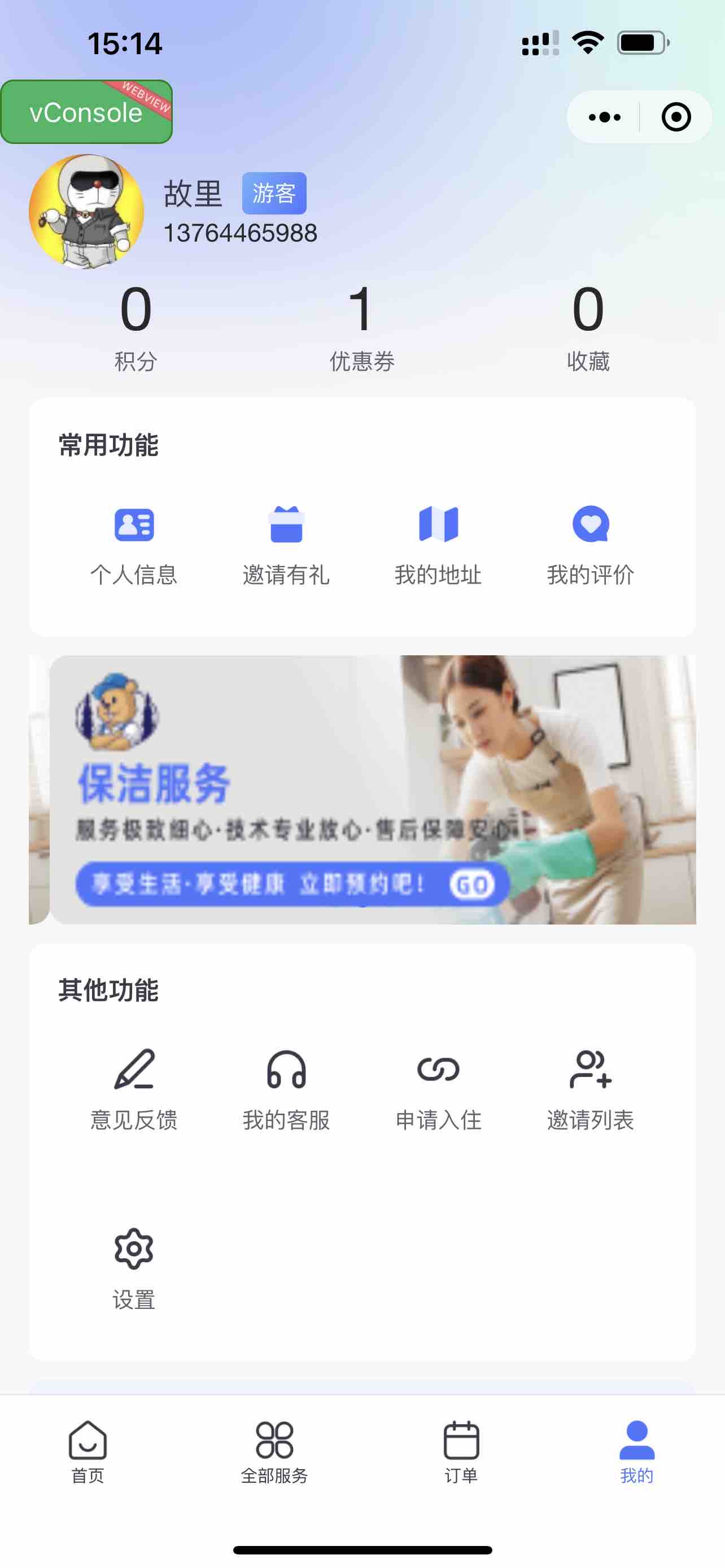Open the vConsole debug panel
Screen dimensions: 725x1568
pos(86,113)
